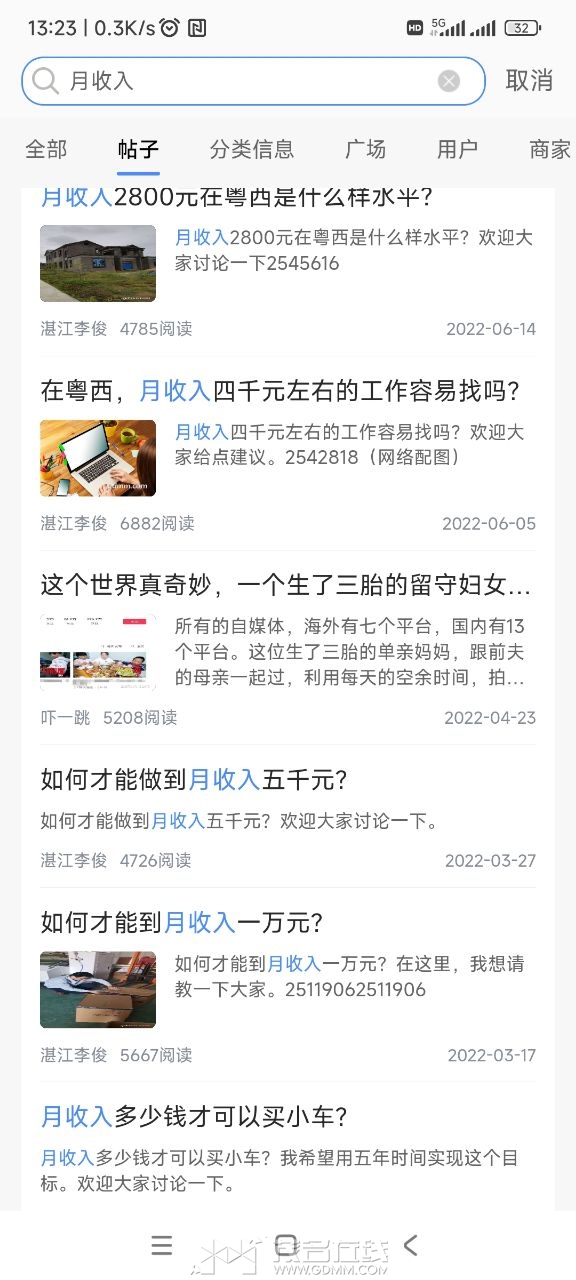Go to the 商家 tab
Viewport: 576px width, 1280px height.
(x=550, y=149)
